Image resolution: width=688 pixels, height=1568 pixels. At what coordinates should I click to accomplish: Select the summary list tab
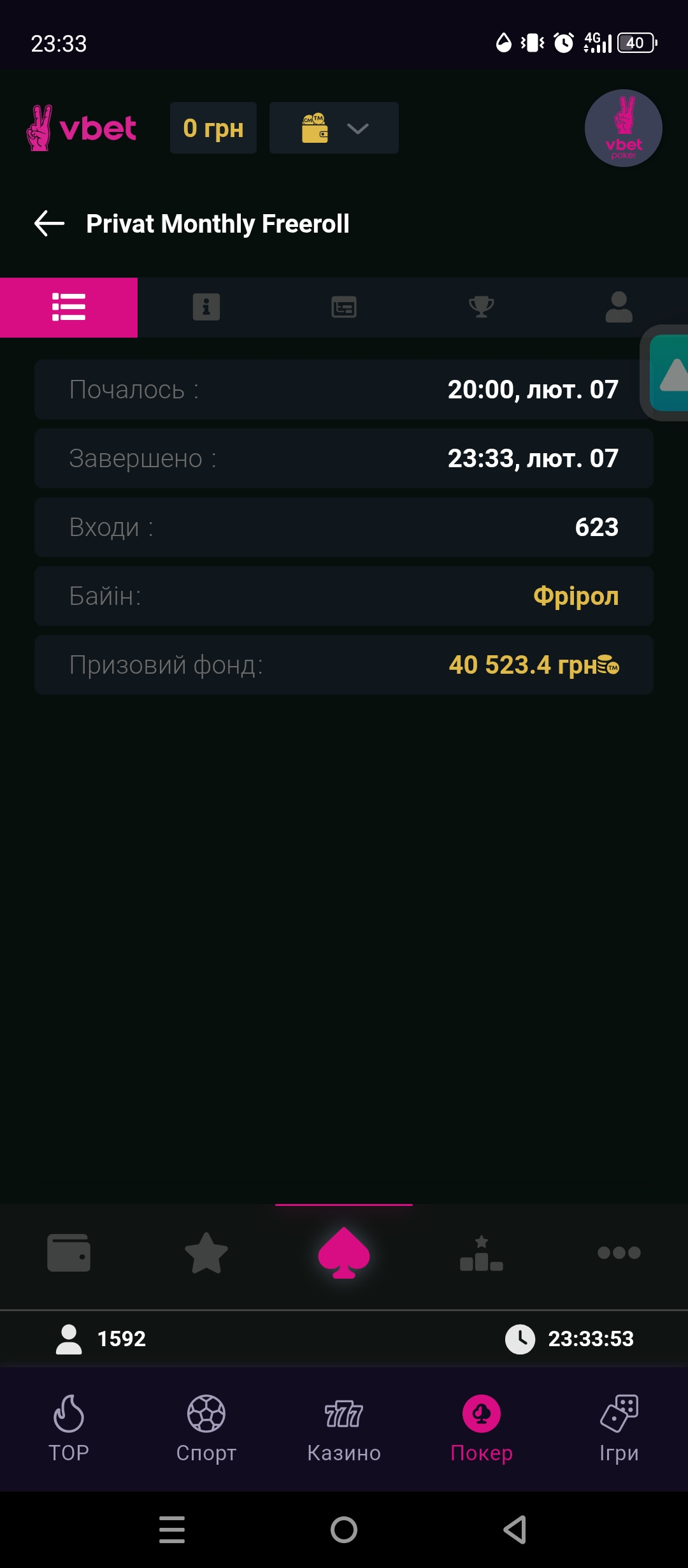coord(69,307)
